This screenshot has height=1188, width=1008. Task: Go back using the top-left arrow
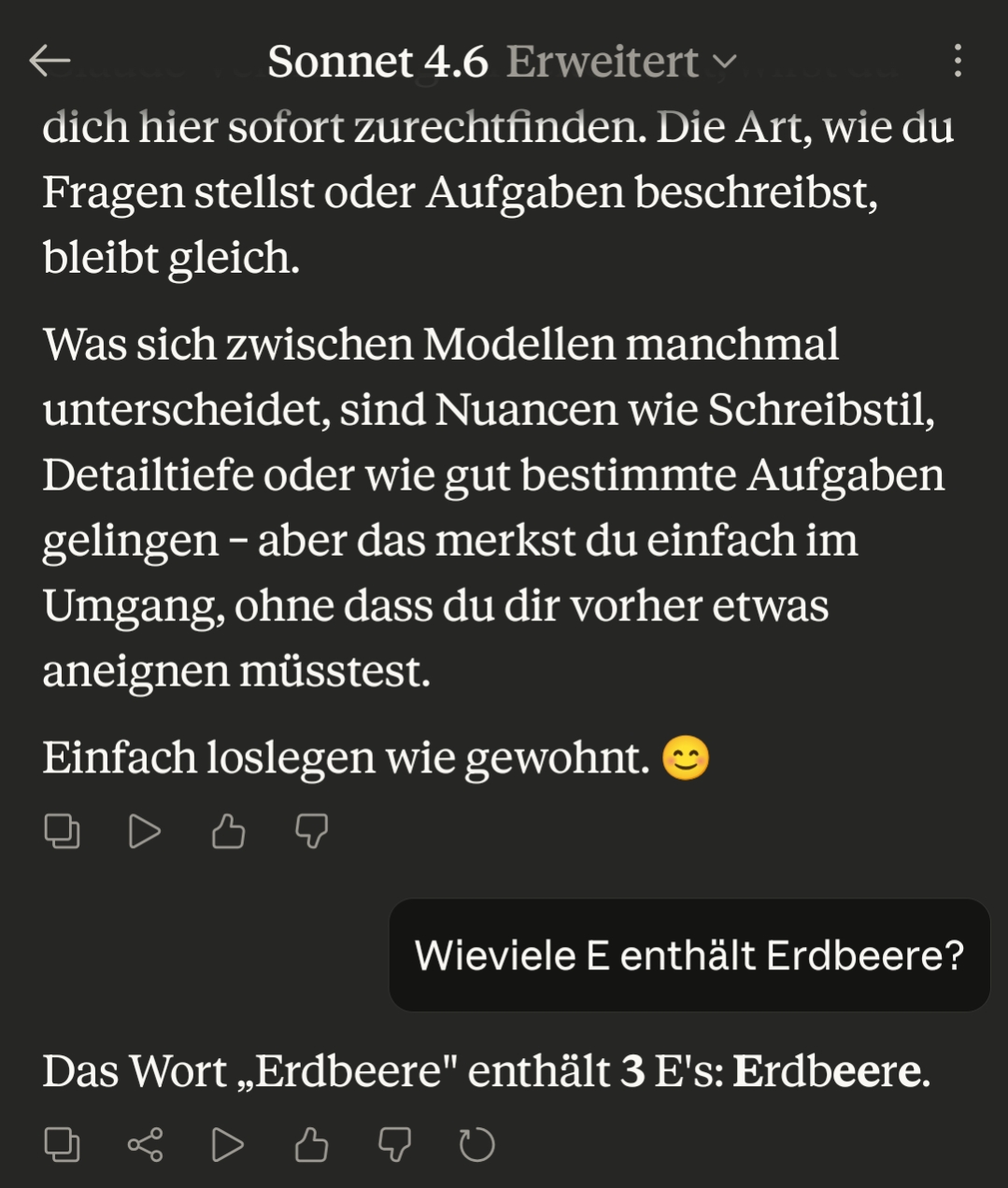[50, 61]
